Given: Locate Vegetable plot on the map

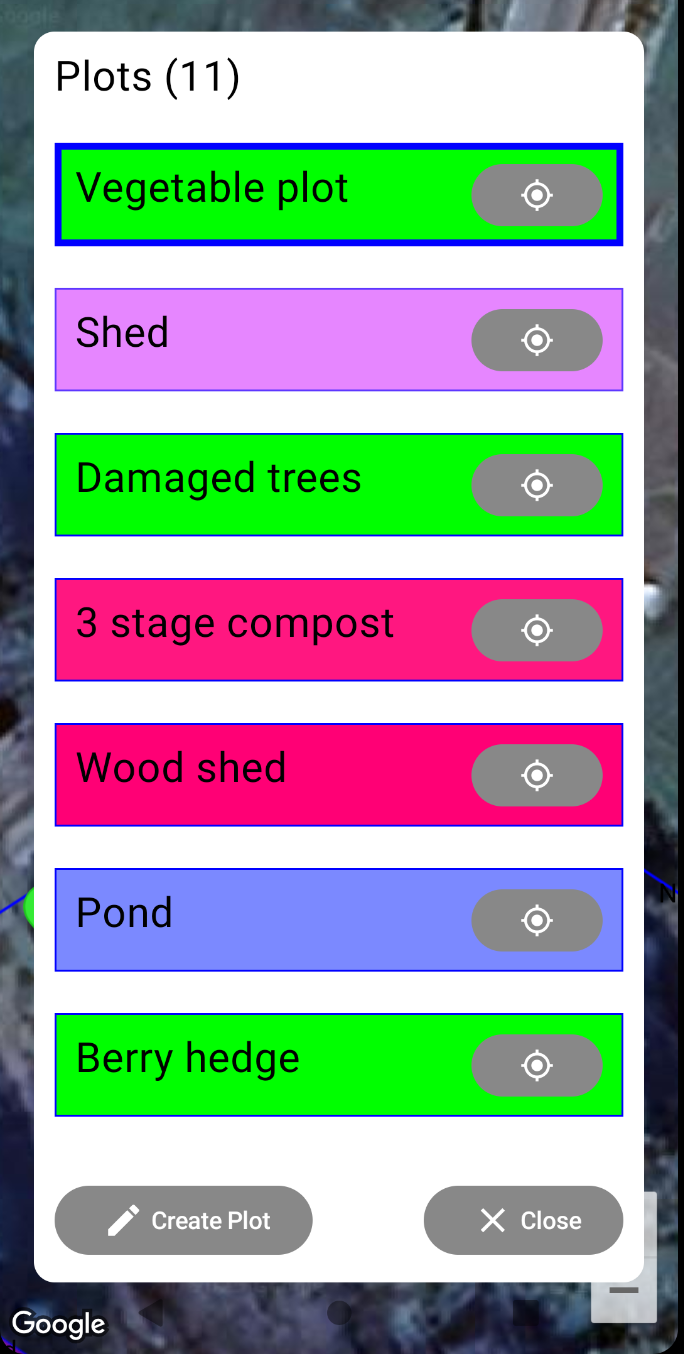Looking at the screenshot, I should tap(537, 195).
